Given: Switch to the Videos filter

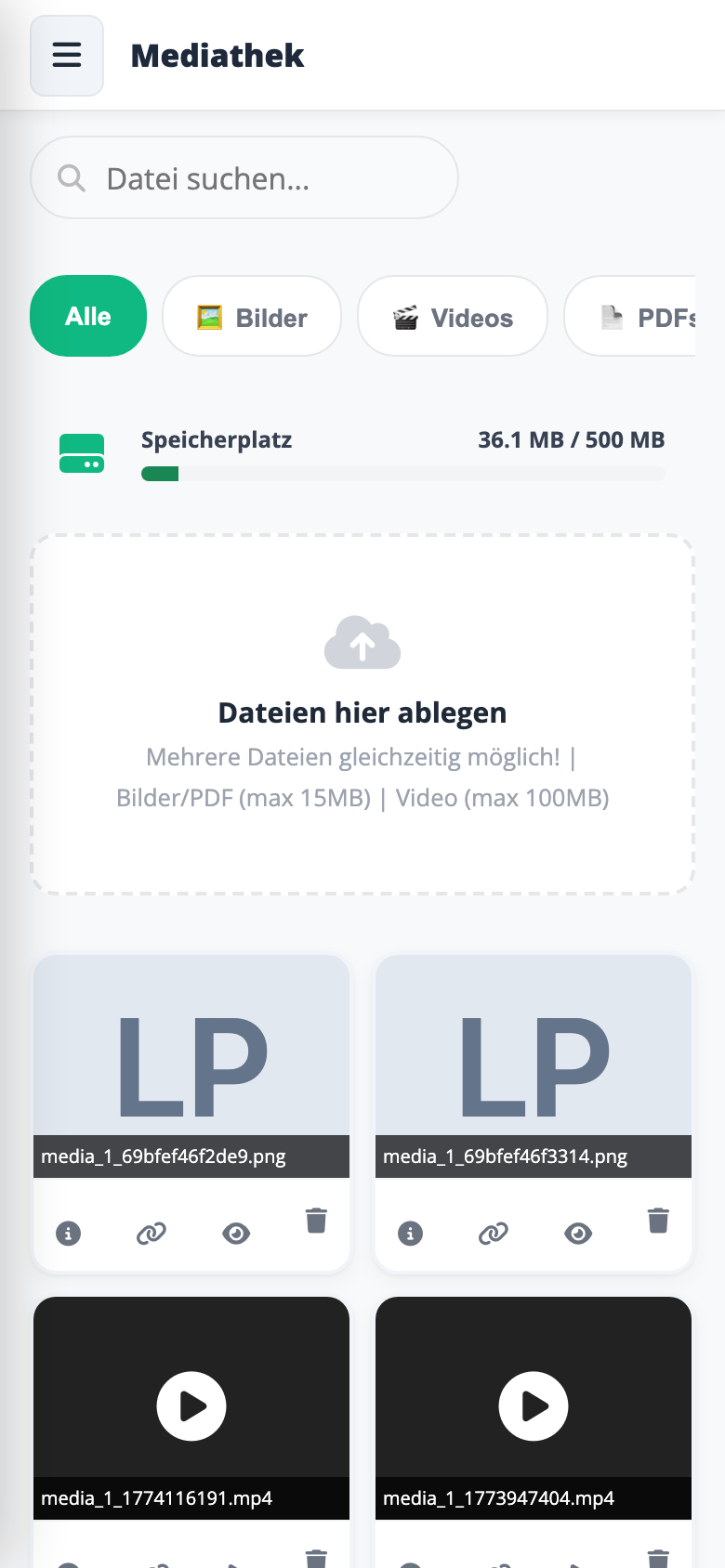Looking at the screenshot, I should click(x=452, y=316).
